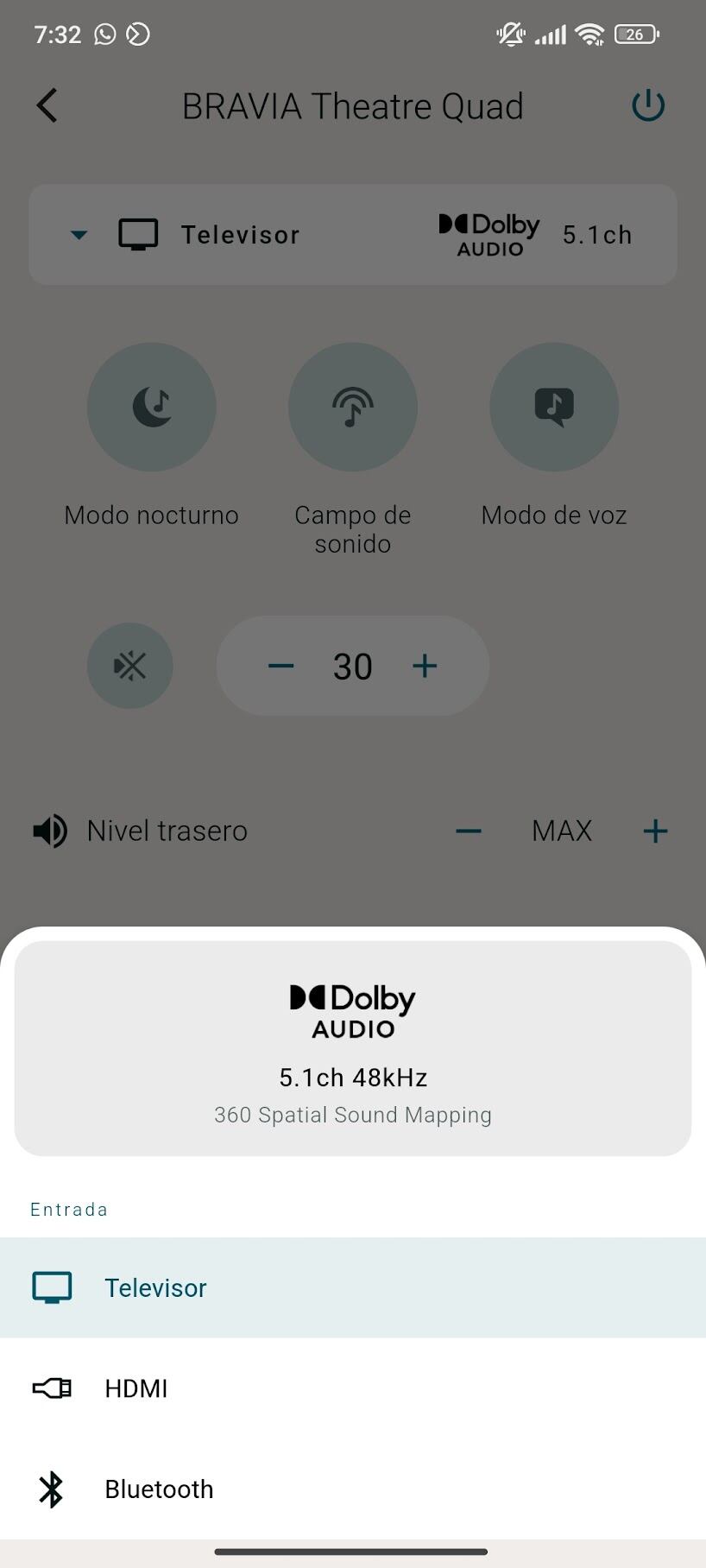The width and height of the screenshot is (706, 1568).
Task: Mute the speaker volume
Action: pyautogui.click(x=130, y=666)
